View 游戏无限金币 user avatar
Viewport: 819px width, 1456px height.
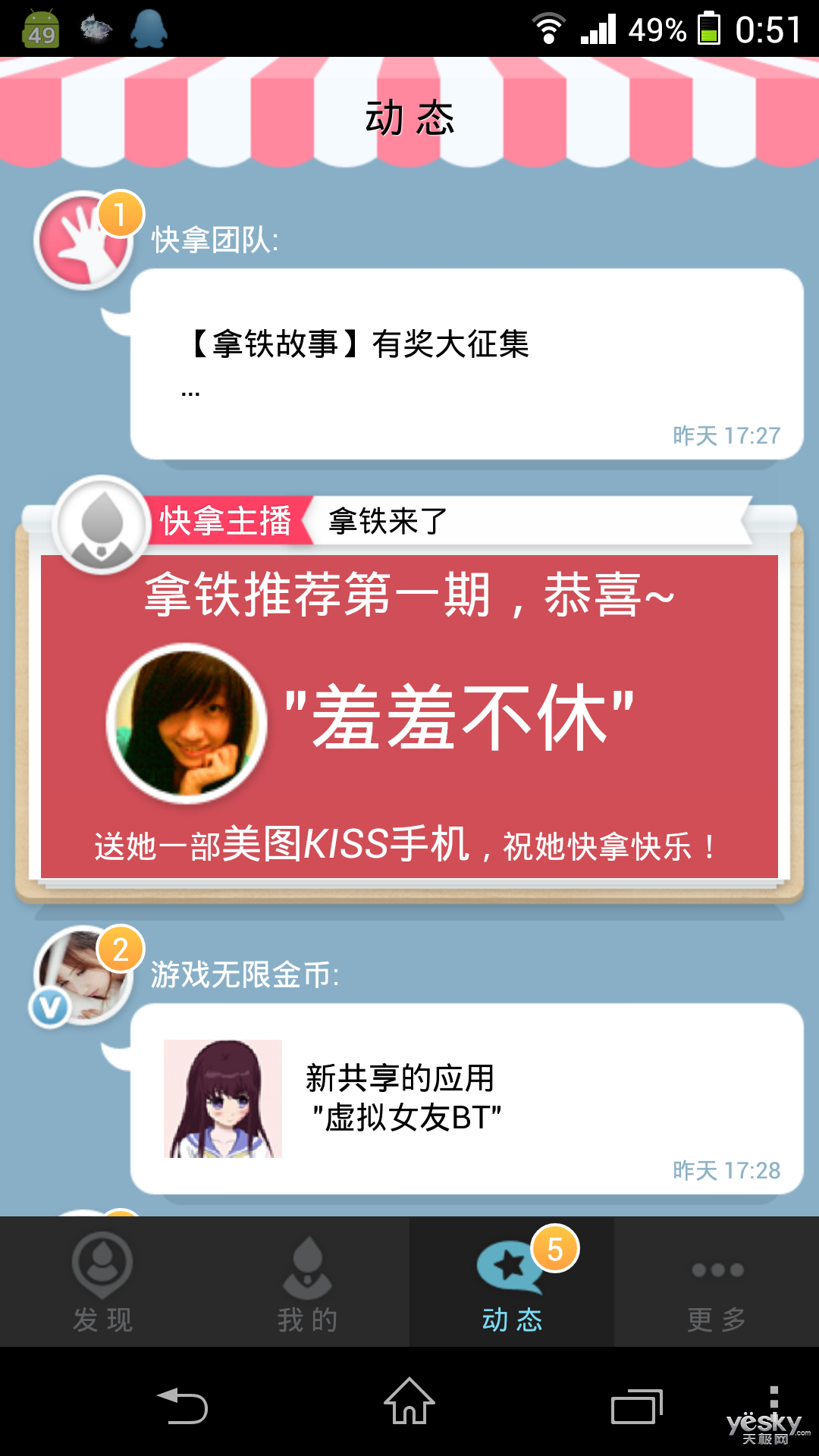83,974
